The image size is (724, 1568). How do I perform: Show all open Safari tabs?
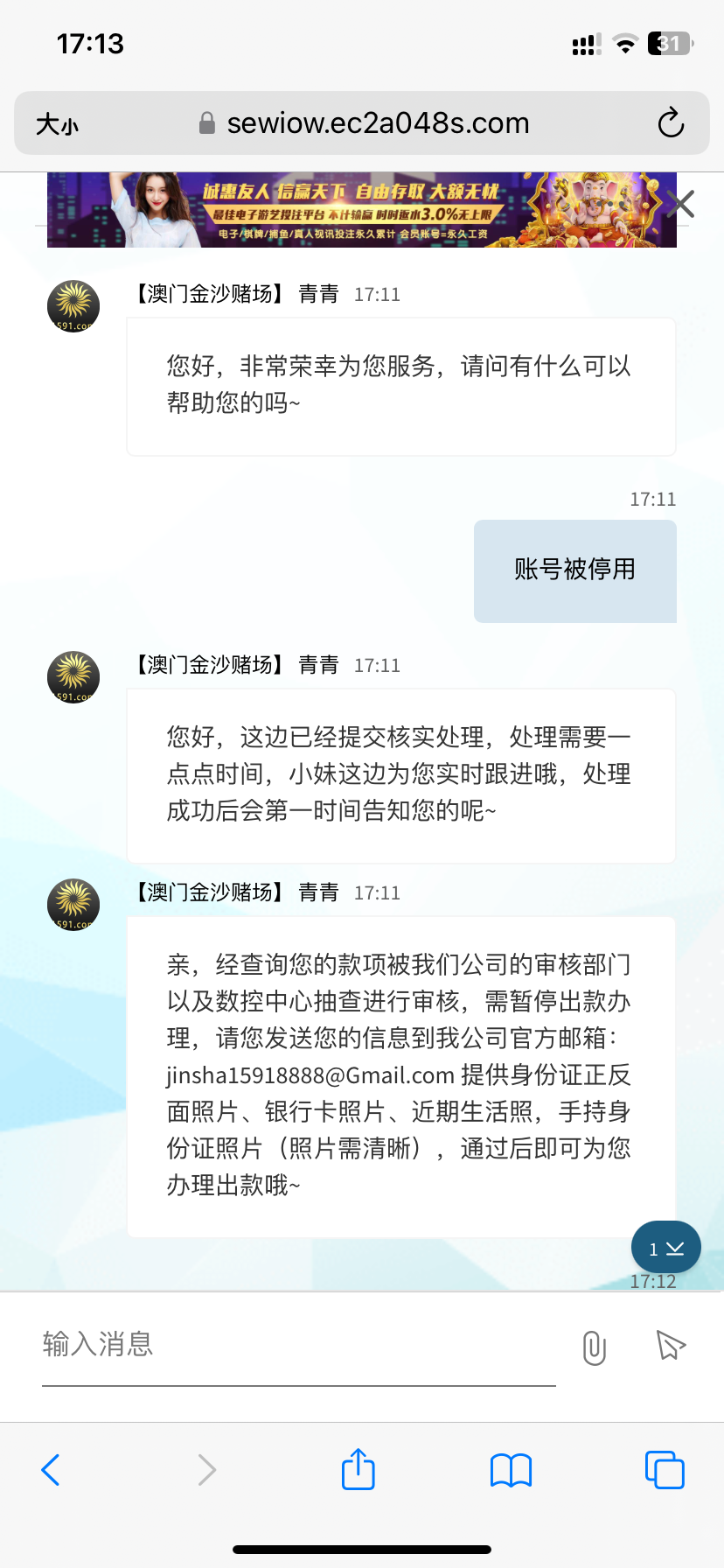pos(664,1470)
